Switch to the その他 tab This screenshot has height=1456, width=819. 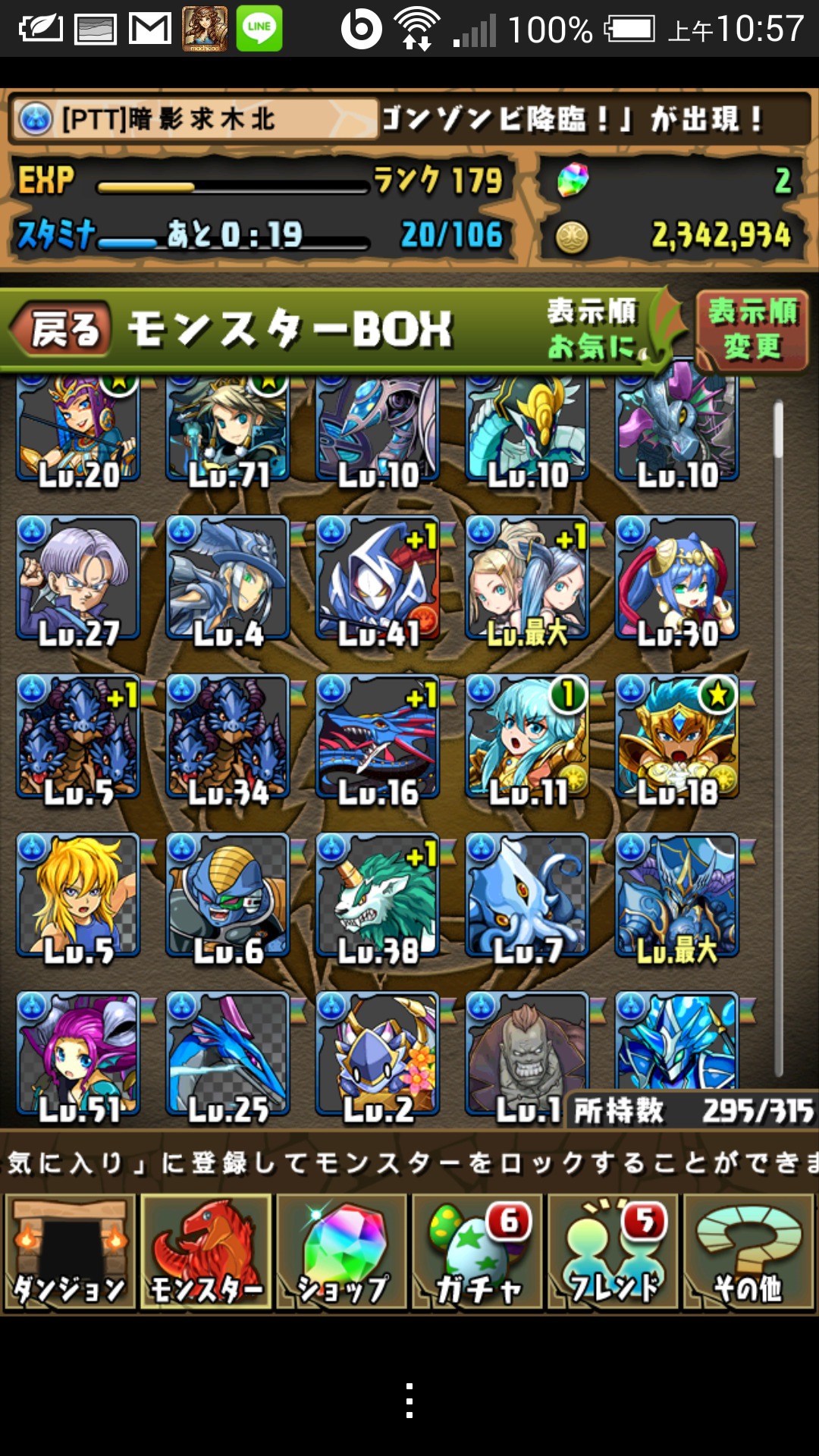pos(748,1253)
